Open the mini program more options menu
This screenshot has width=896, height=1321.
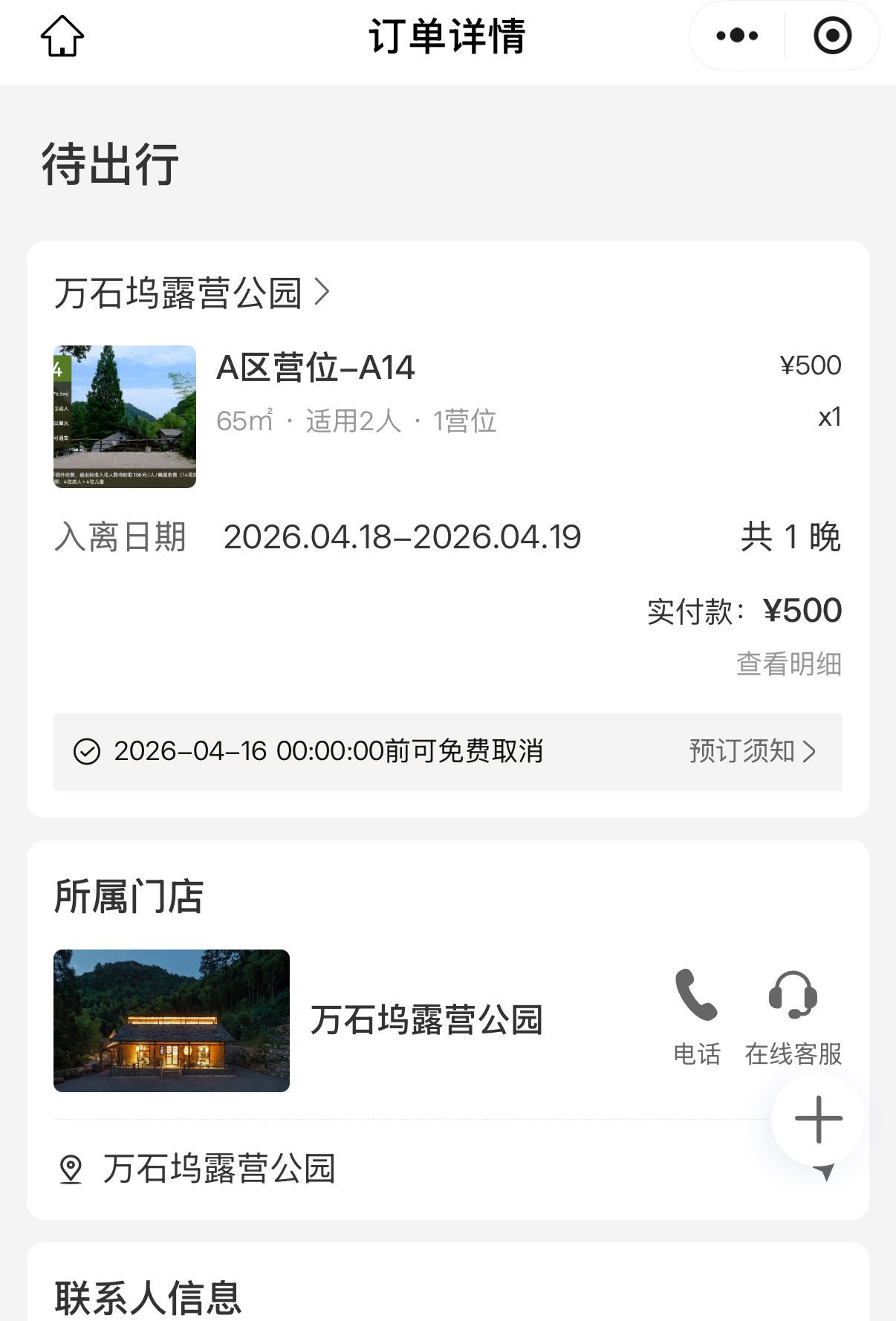(736, 36)
